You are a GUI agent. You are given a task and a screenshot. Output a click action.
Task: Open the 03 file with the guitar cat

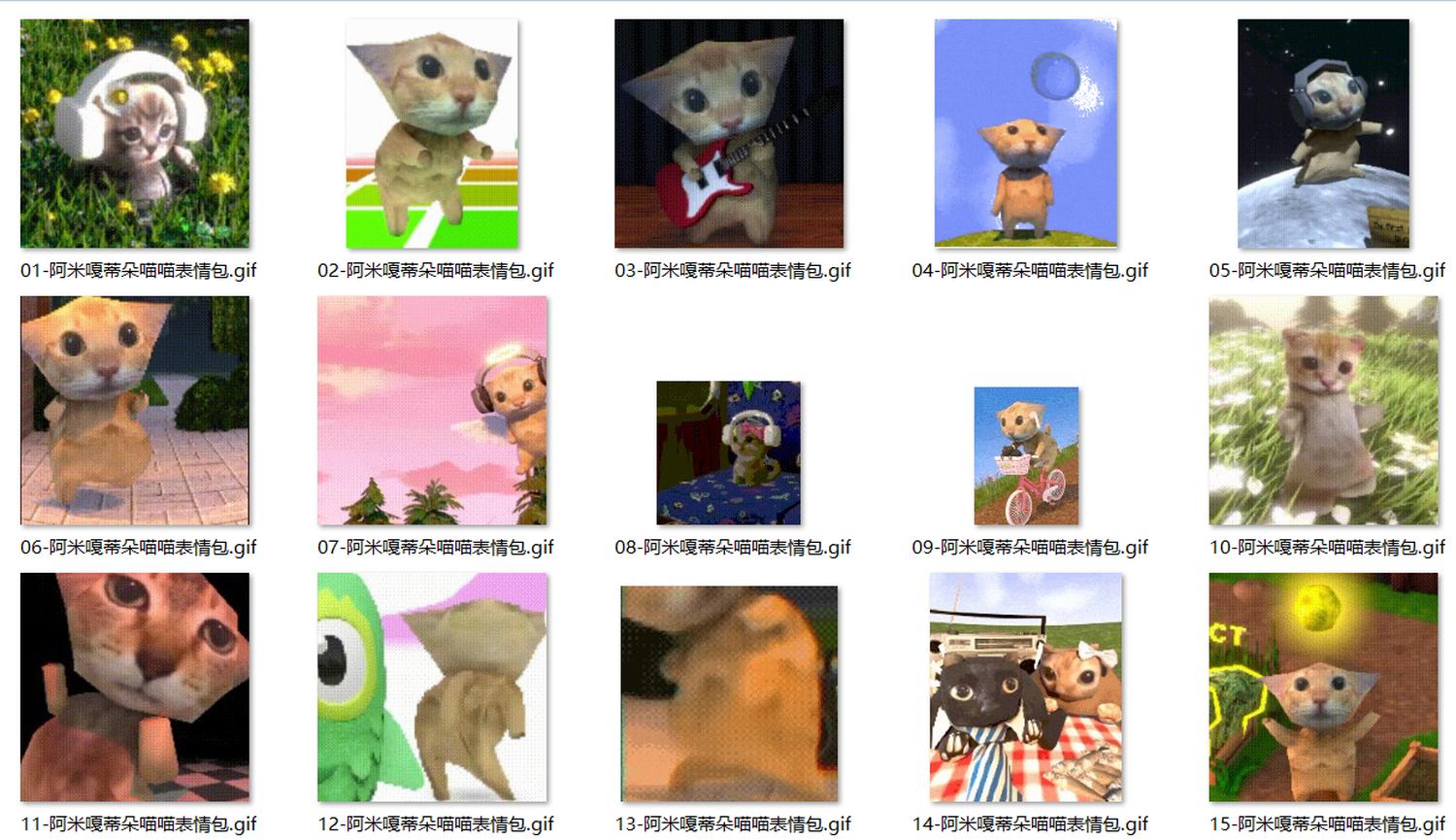729,134
